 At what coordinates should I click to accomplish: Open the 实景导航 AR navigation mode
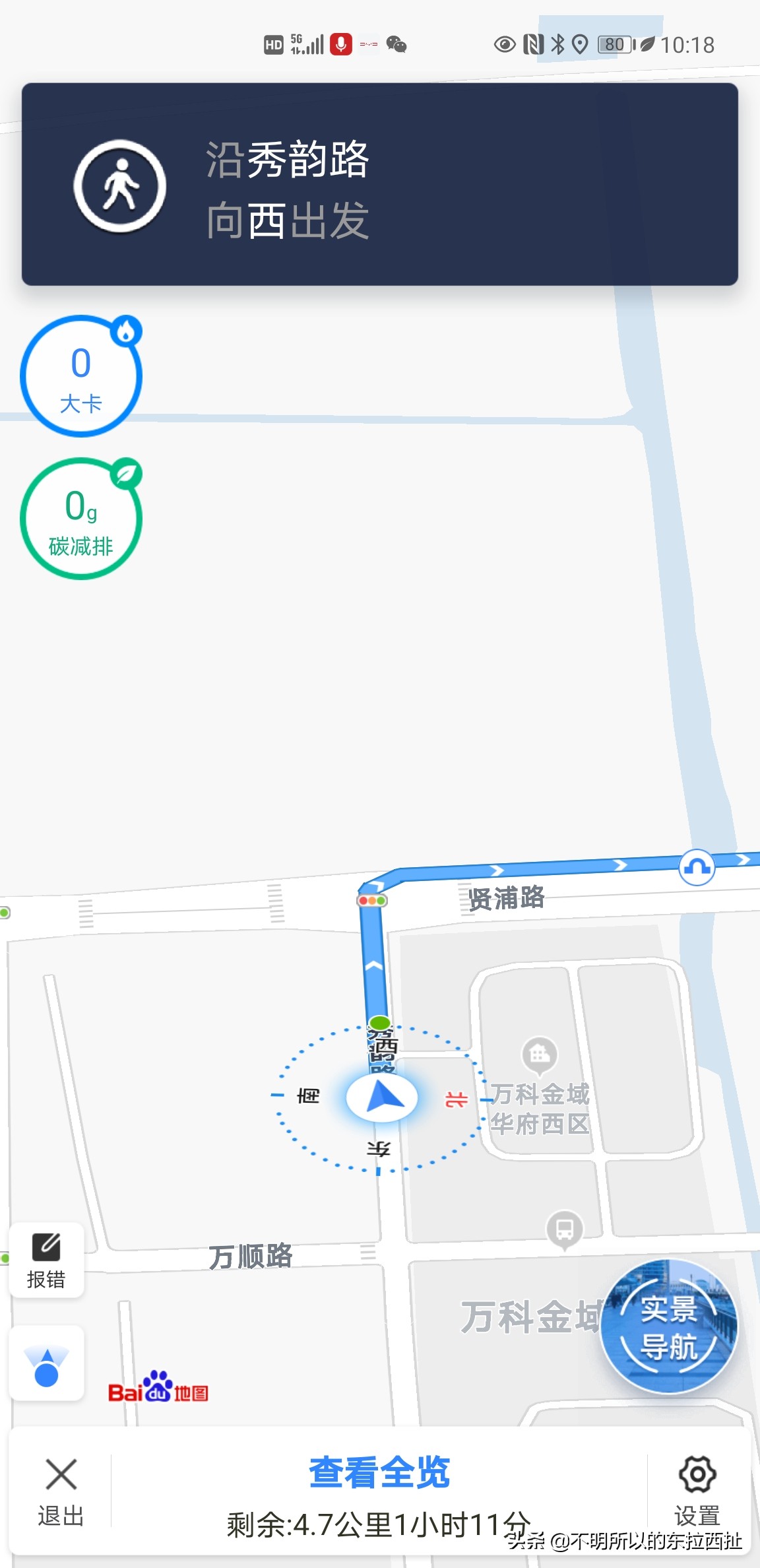point(670,1326)
